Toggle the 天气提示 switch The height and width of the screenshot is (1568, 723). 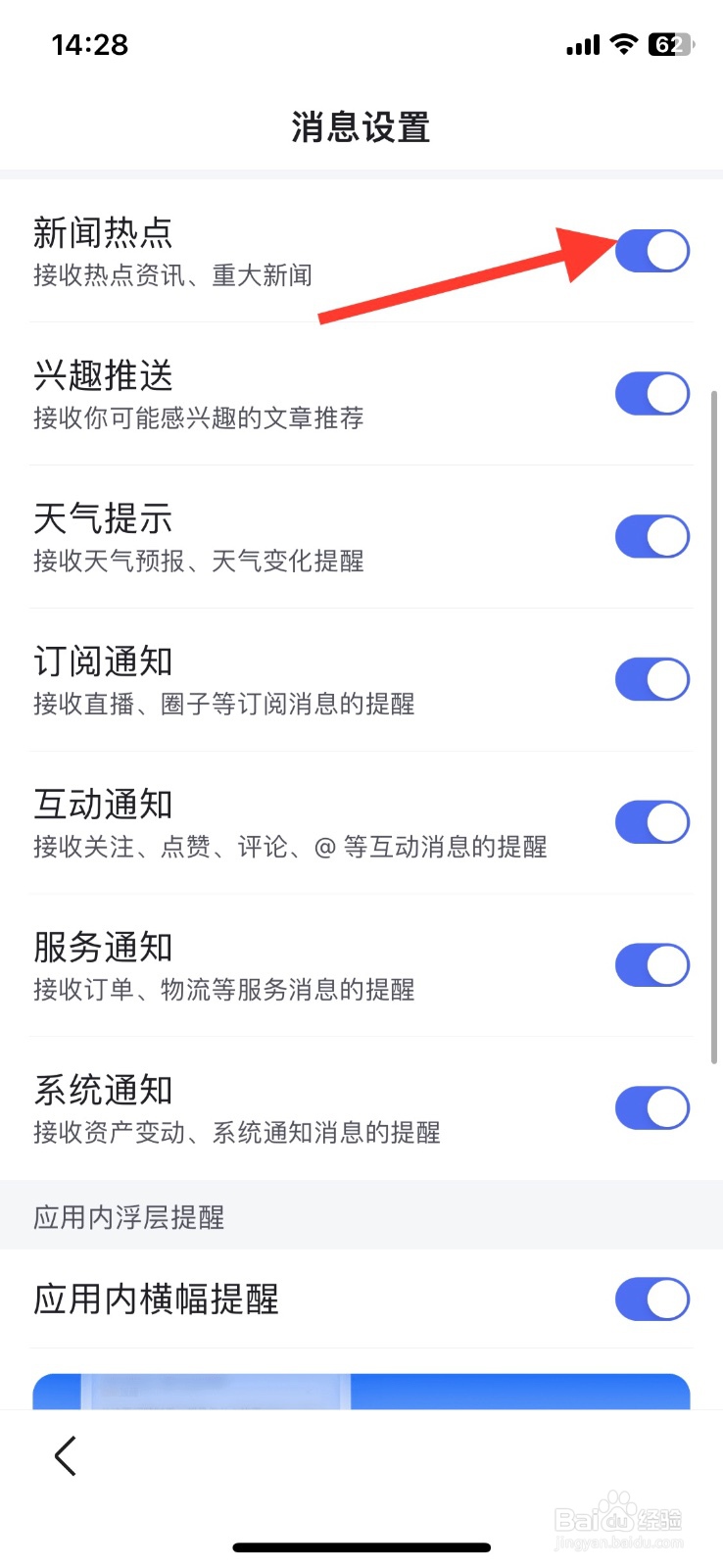[652, 537]
